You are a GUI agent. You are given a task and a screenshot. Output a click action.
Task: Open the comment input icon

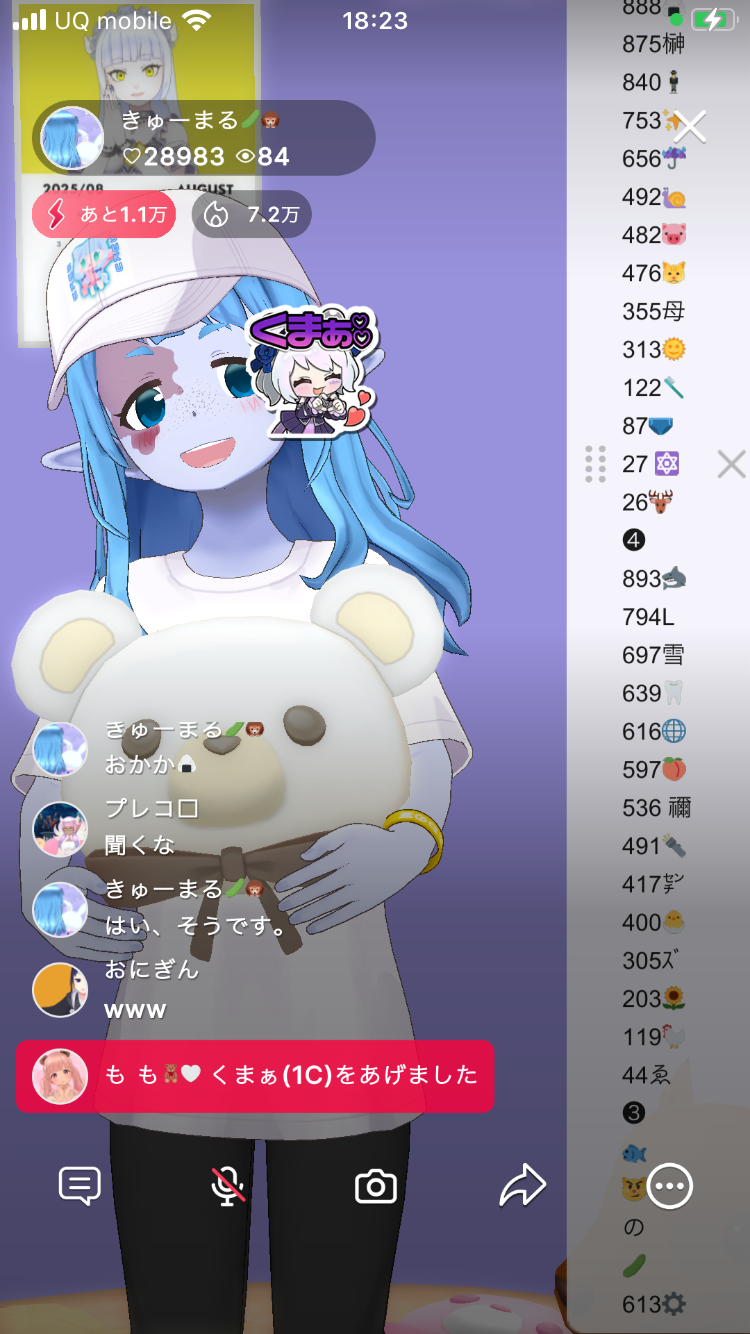point(80,1186)
